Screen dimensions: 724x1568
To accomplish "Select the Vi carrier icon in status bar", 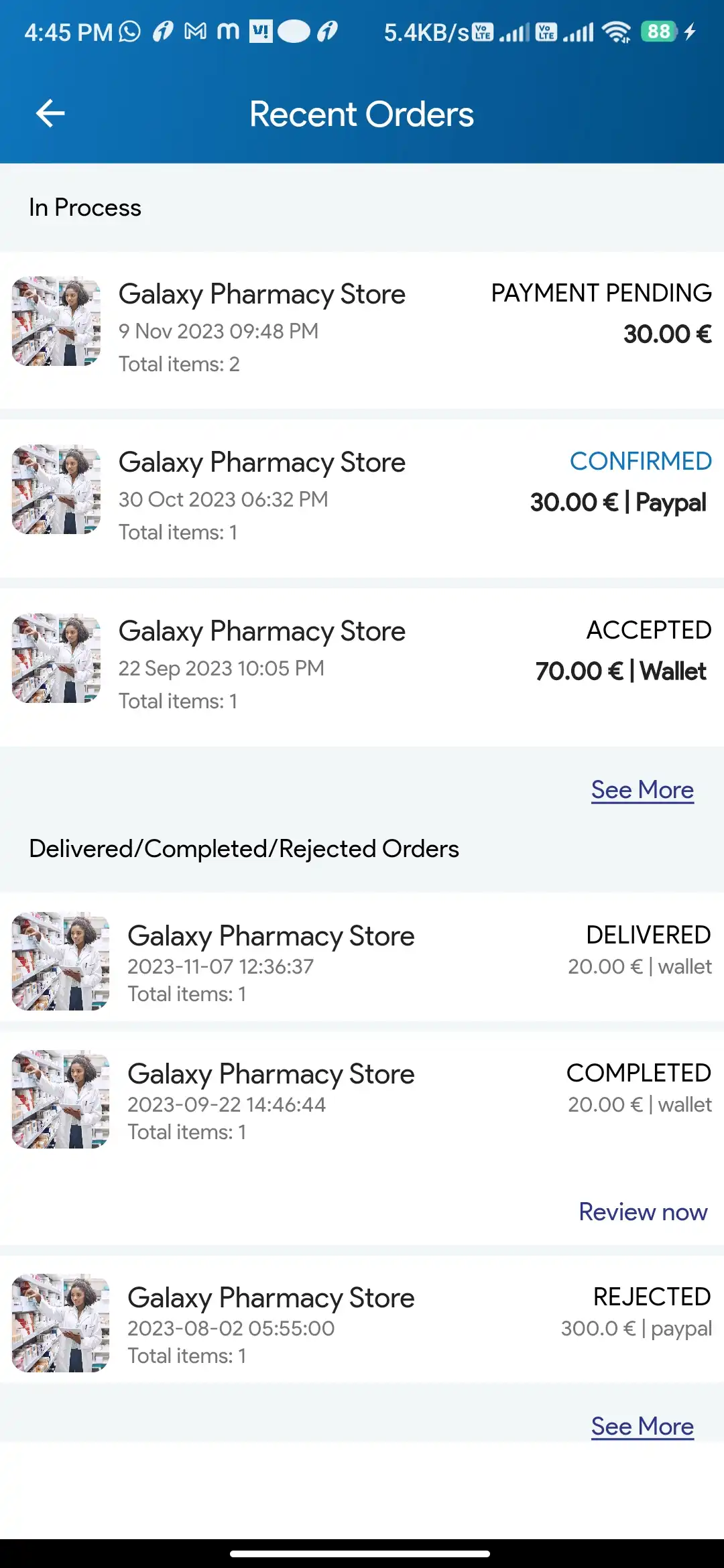I will pyautogui.click(x=261, y=31).
